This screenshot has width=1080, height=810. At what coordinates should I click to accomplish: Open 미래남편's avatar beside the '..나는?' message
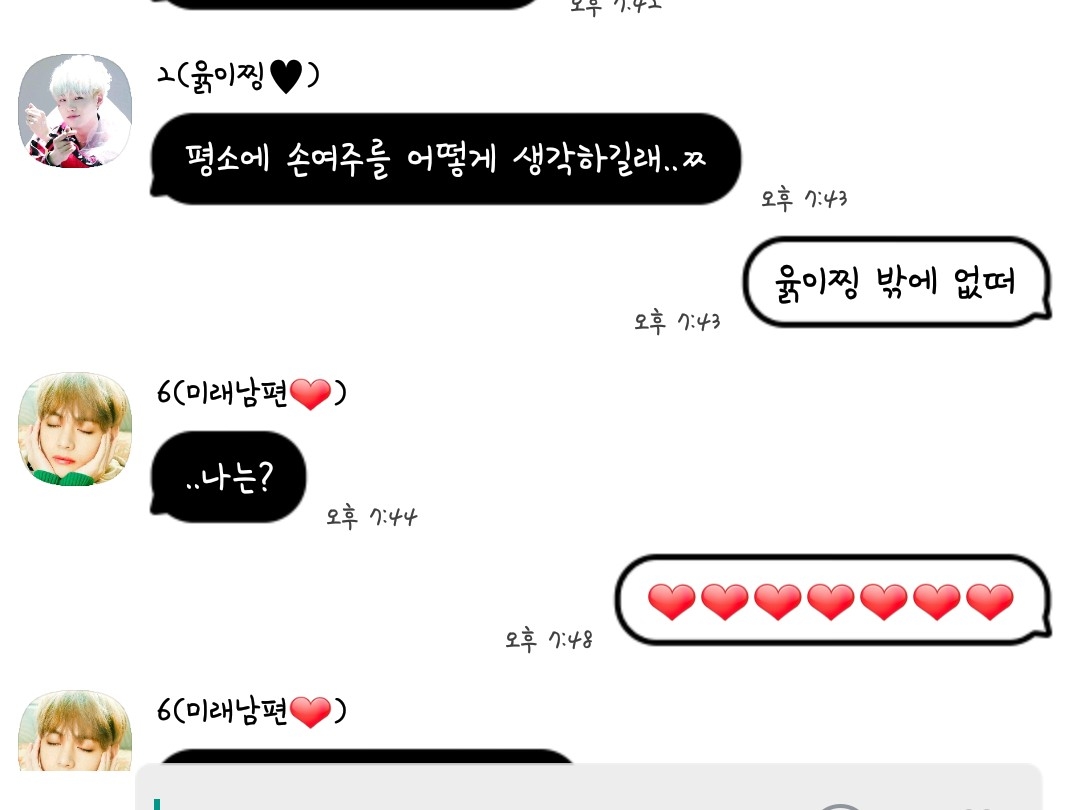coord(75,429)
